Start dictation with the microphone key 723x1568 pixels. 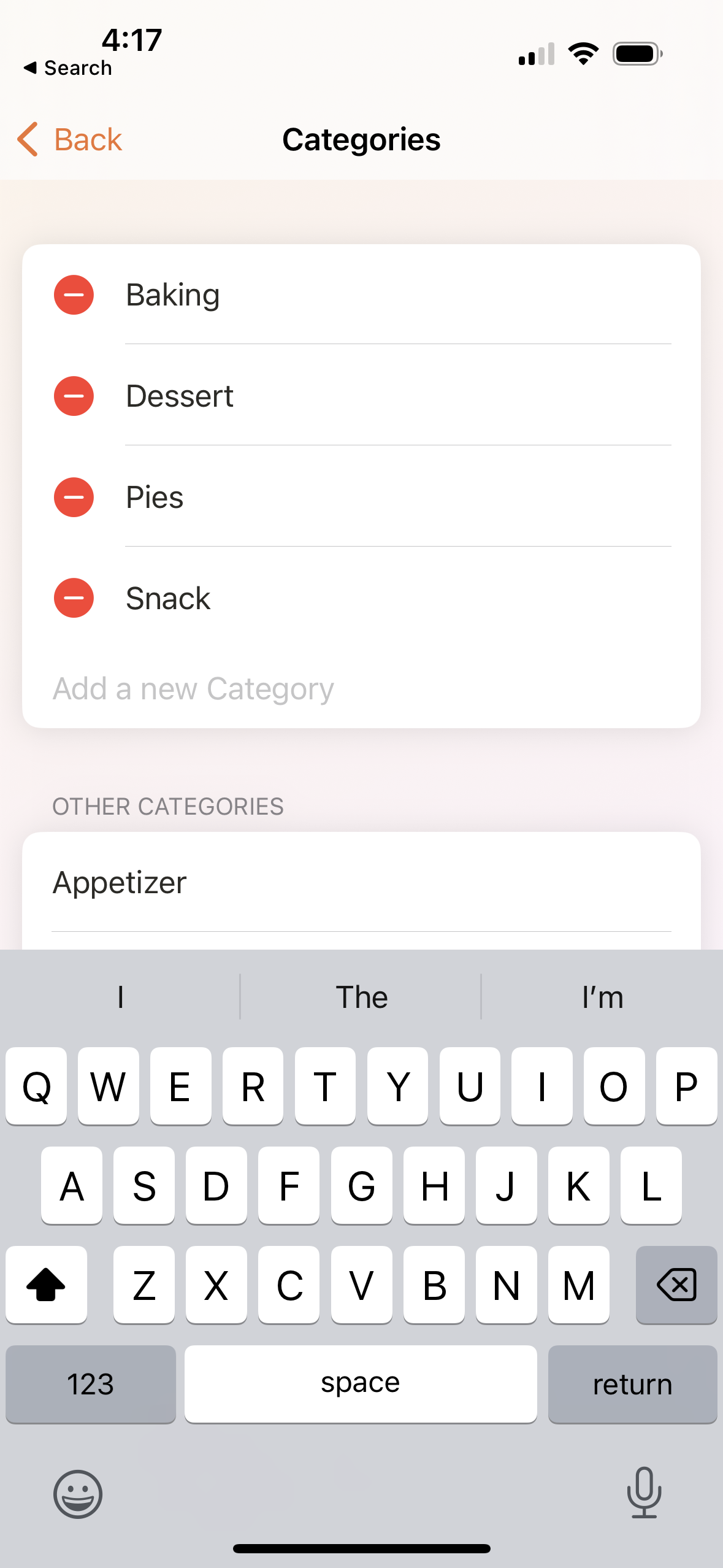644,1493
